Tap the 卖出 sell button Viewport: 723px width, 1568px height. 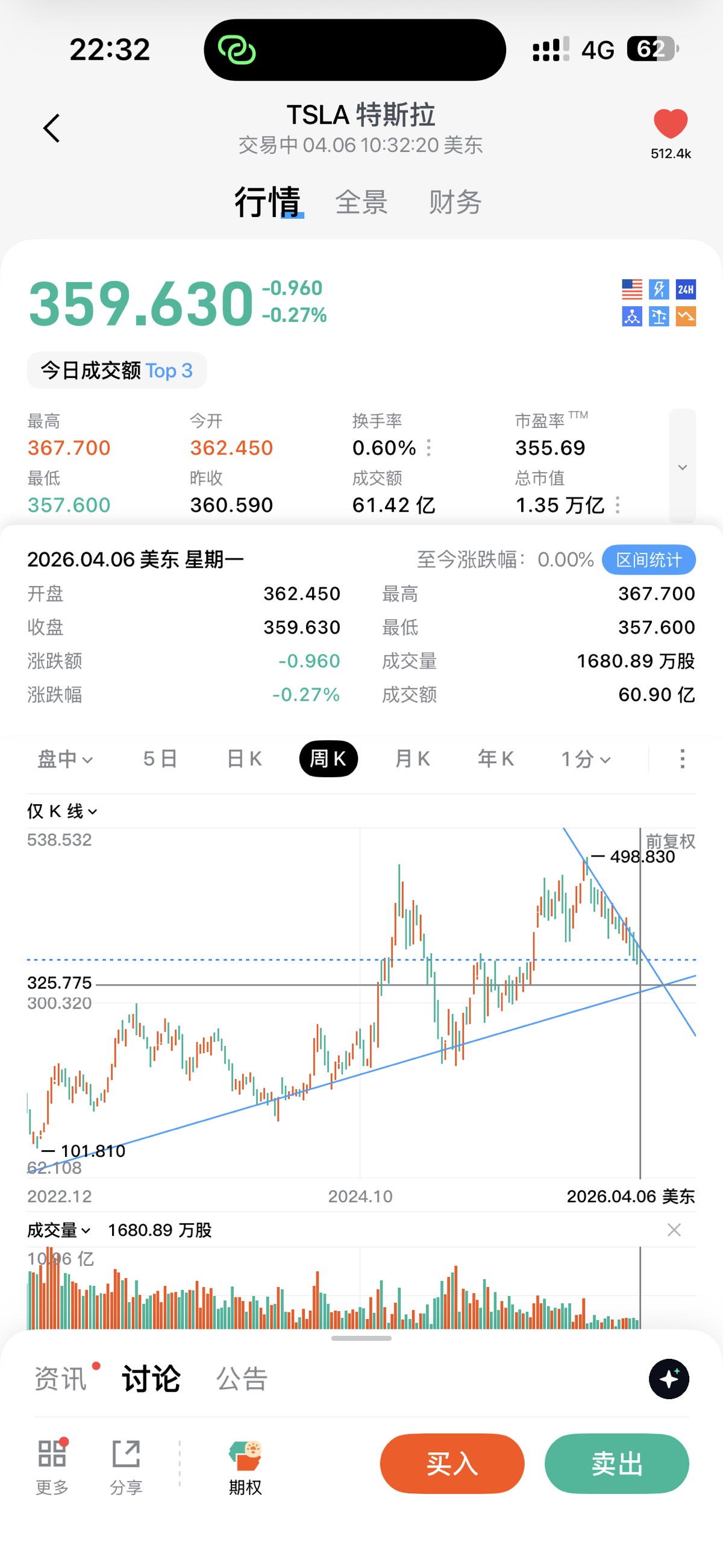point(616,1463)
